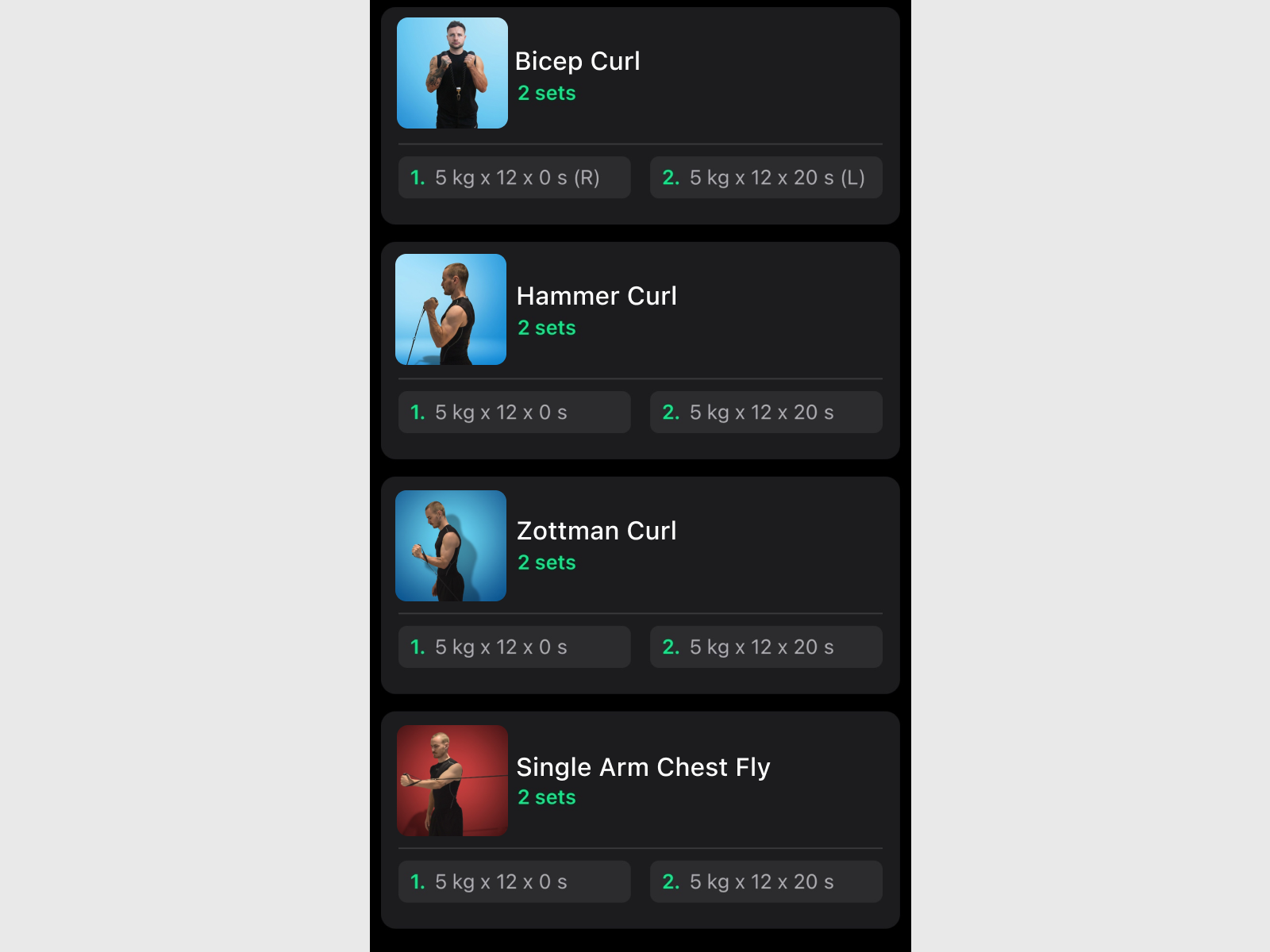Select set 1 (R) of Bicep Curl

pos(514,178)
